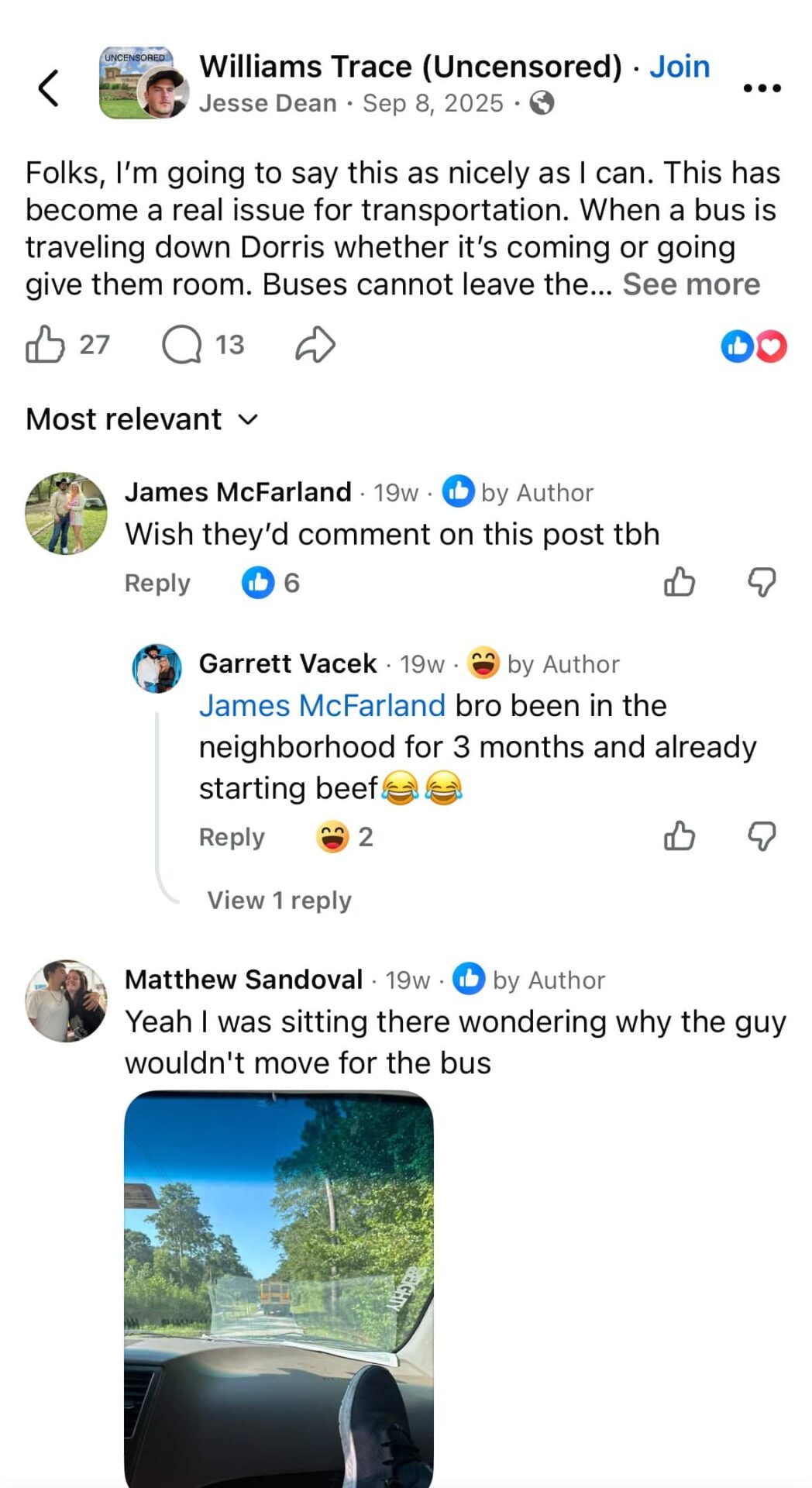Thumbs up Garrett Vacek's reply
Image resolution: width=812 pixels, height=1488 pixels.
pos(680,836)
